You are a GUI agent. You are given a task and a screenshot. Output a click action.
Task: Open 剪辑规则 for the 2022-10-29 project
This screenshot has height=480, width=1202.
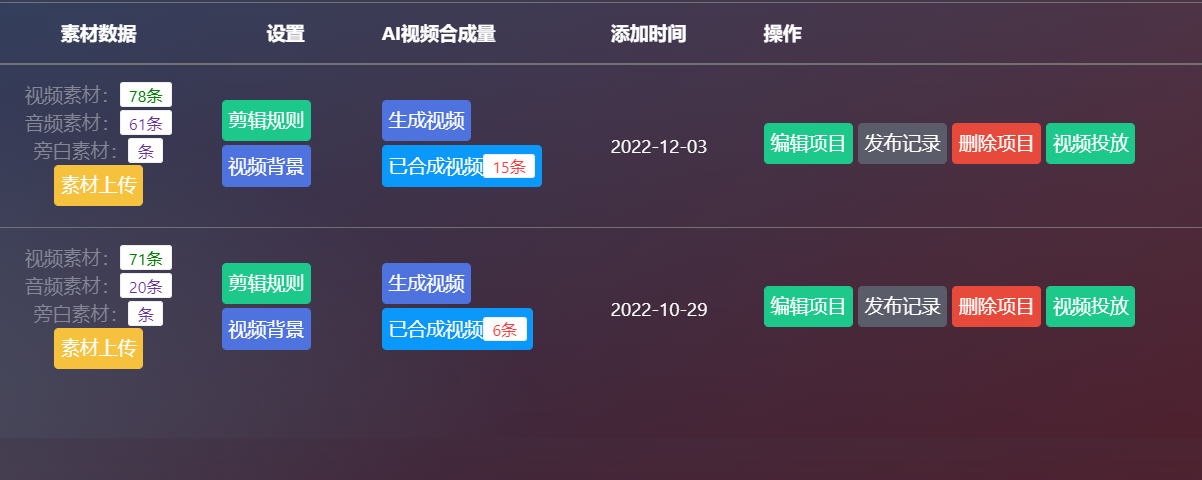pyautogui.click(x=266, y=284)
